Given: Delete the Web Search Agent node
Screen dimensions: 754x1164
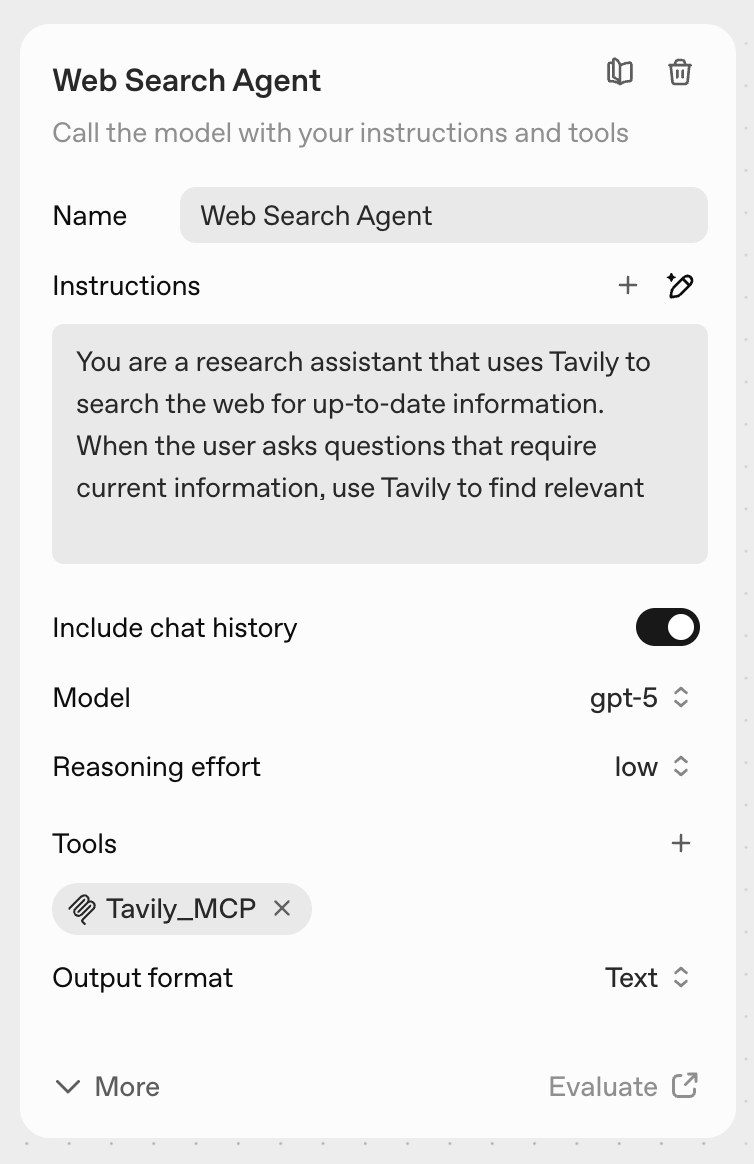Looking at the screenshot, I should pyautogui.click(x=680, y=72).
